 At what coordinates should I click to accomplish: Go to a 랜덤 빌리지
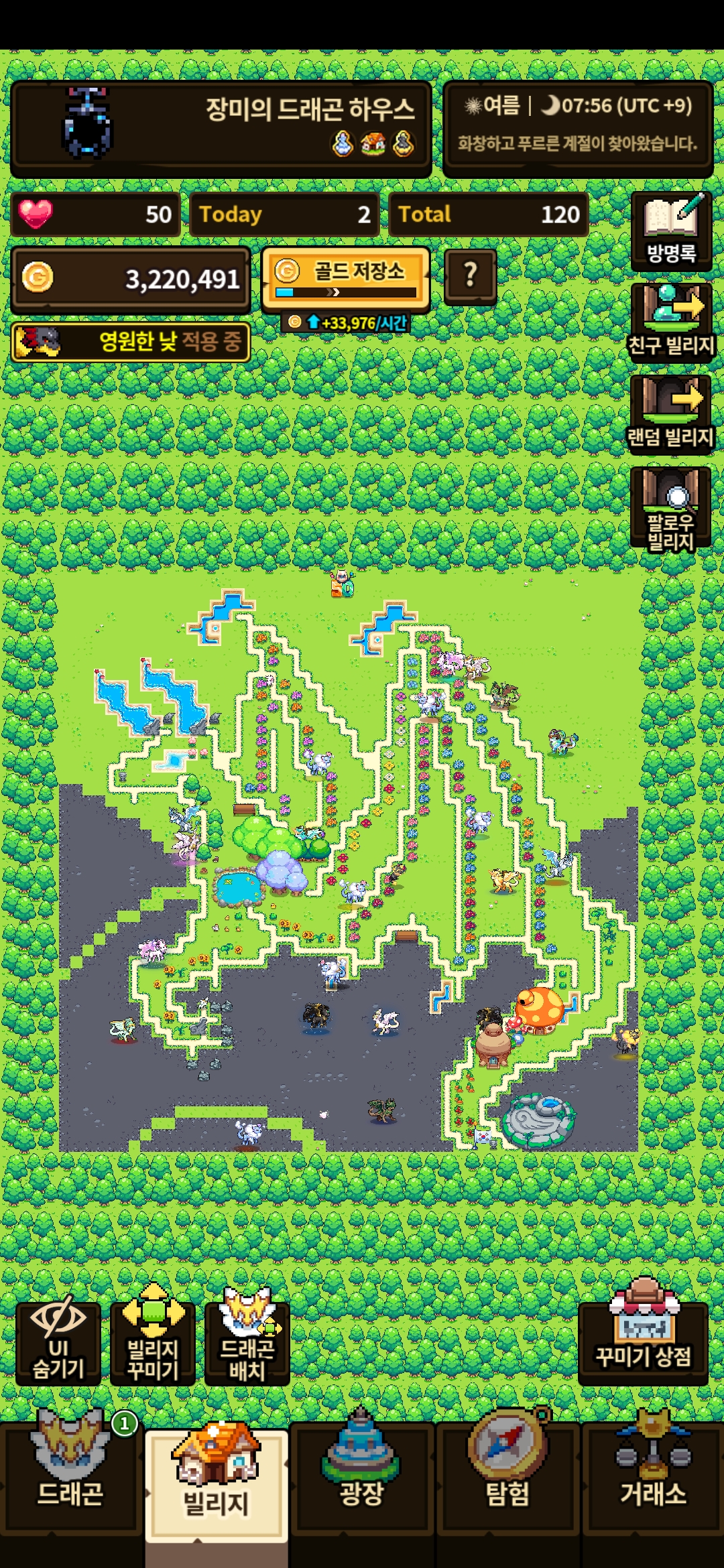point(670,414)
